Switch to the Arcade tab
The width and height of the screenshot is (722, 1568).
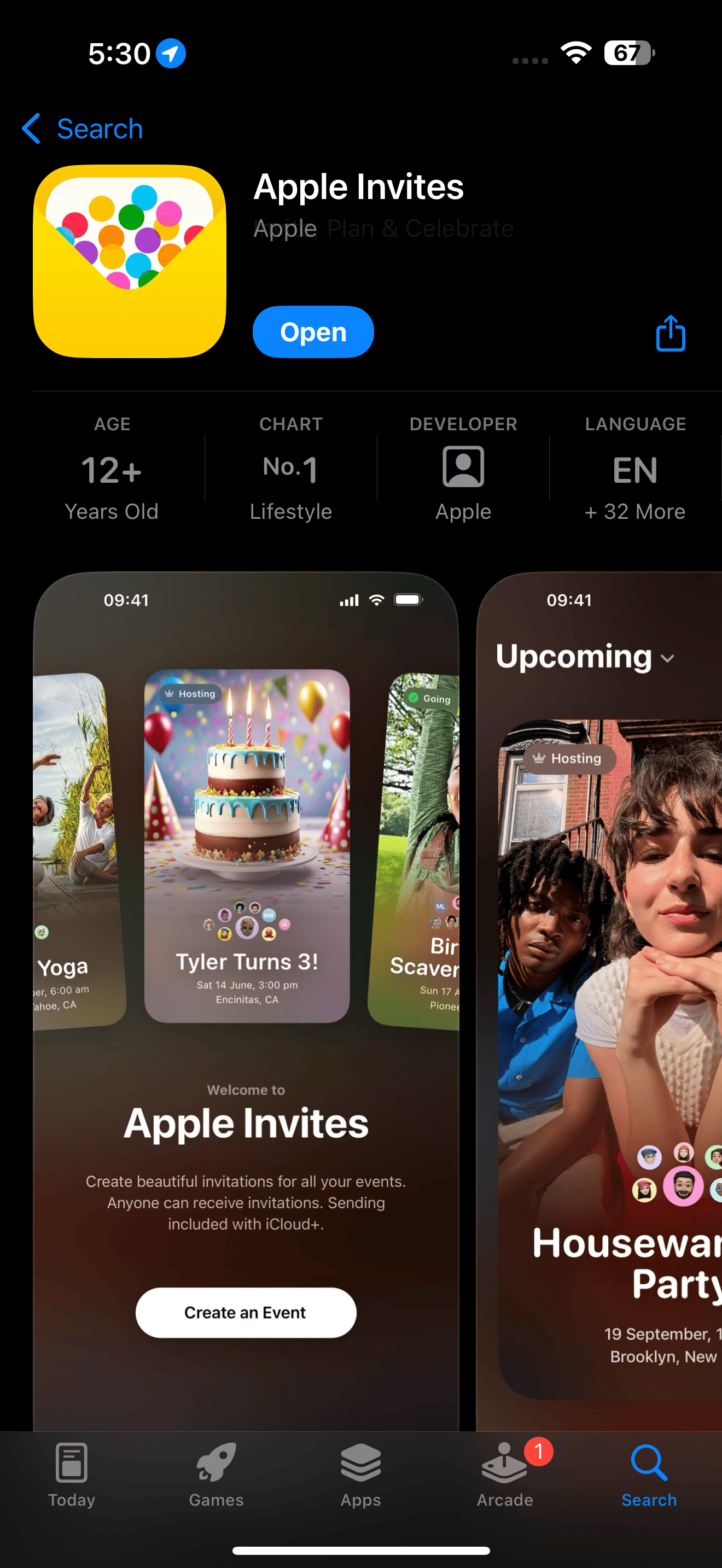pyautogui.click(x=505, y=1473)
